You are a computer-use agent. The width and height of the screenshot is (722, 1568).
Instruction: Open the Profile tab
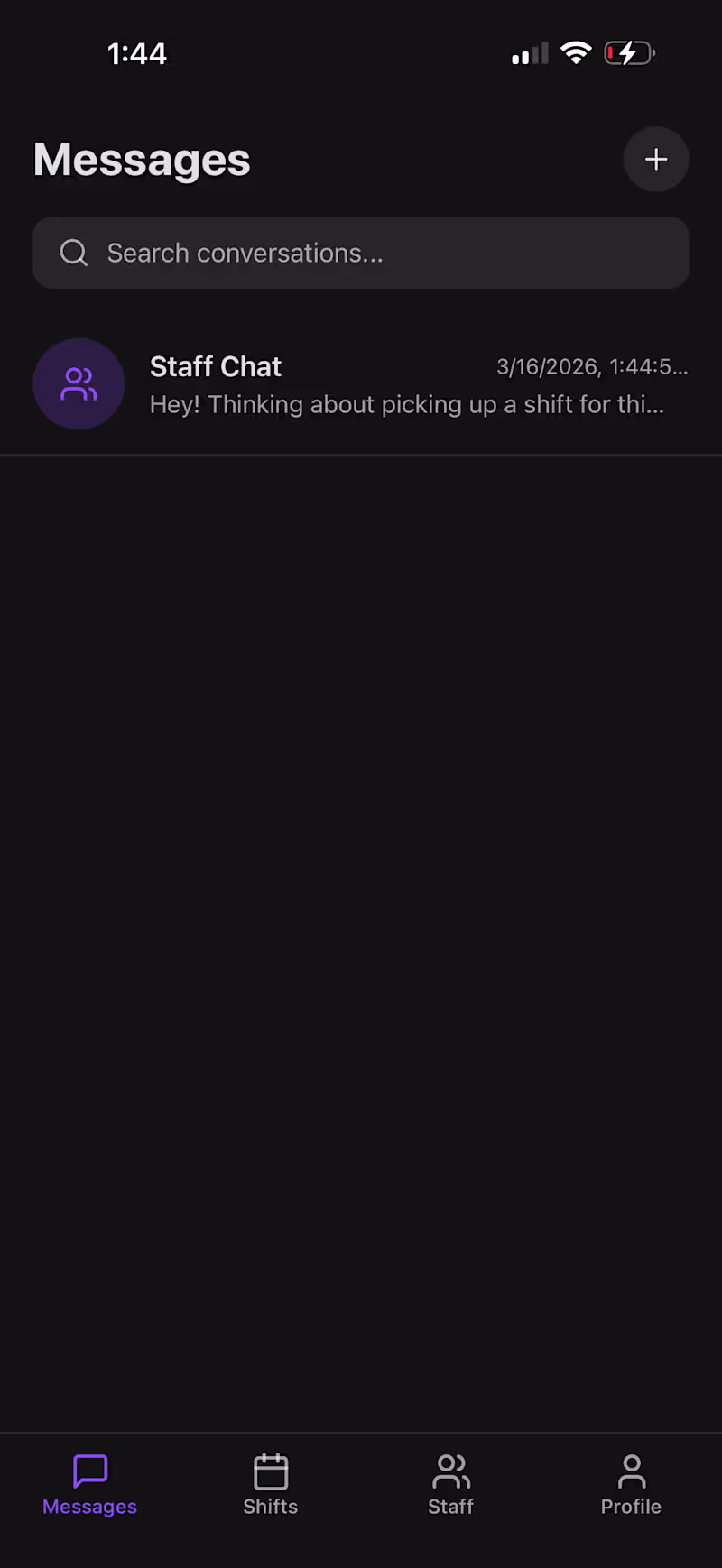[631, 1484]
